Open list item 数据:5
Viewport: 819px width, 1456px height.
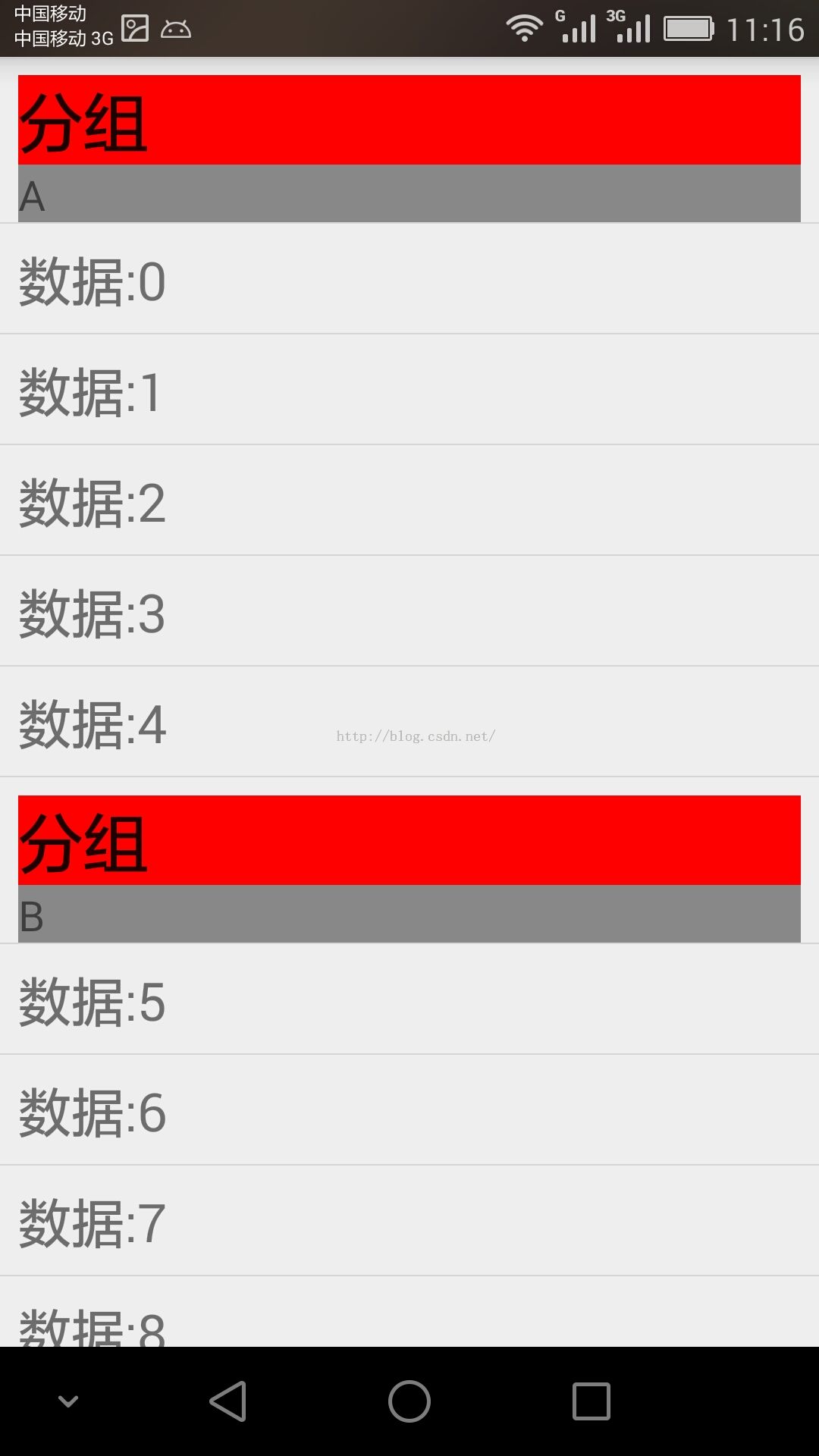coord(409,999)
